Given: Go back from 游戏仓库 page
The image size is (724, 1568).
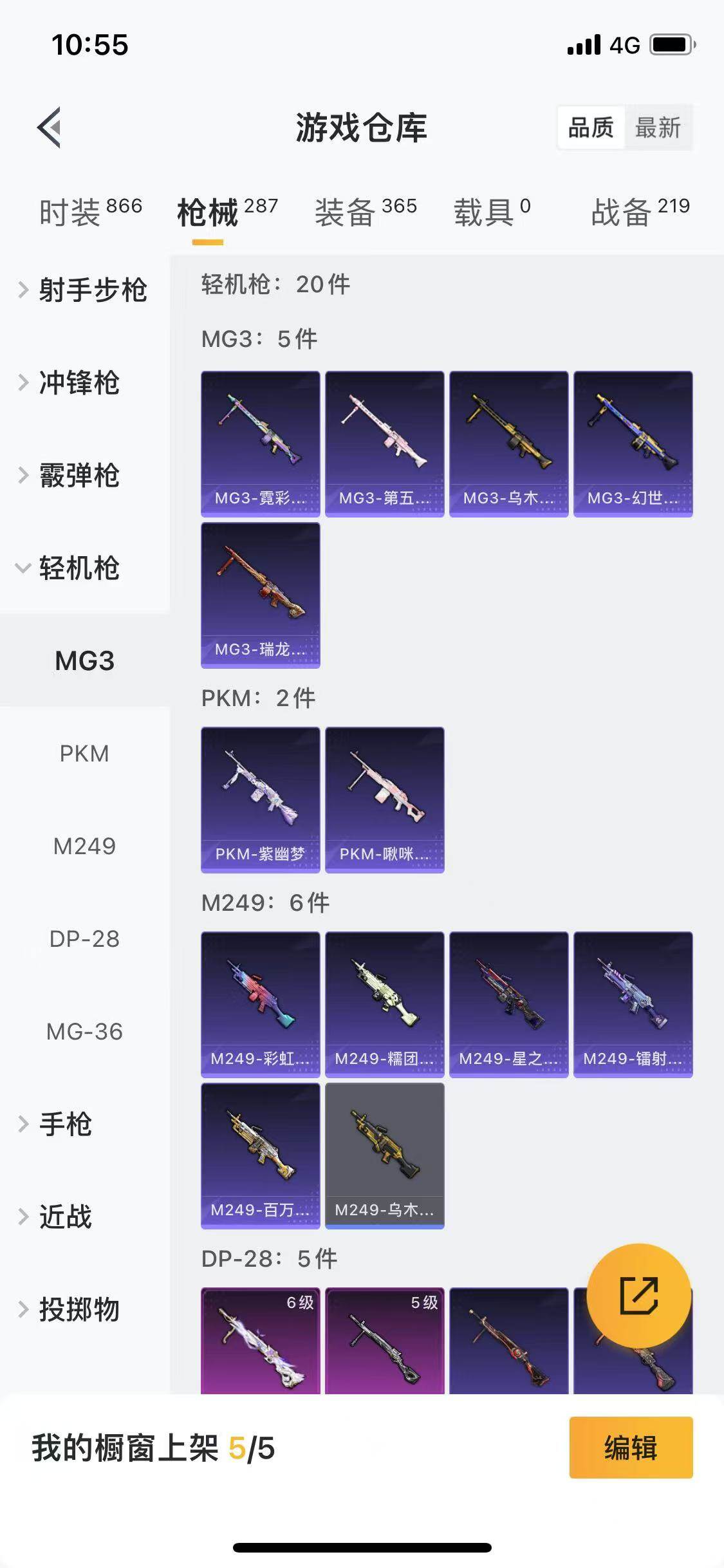Looking at the screenshot, I should [50, 127].
